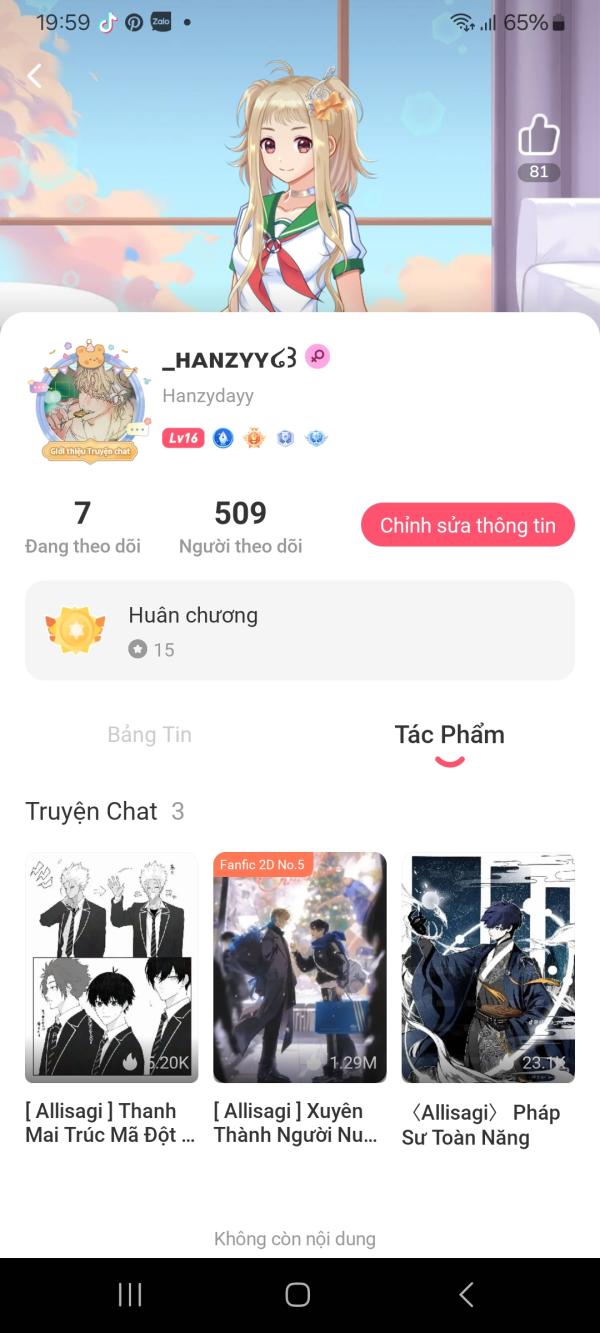Switch to the Bảng Tin tab
Image resolution: width=600 pixels, height=1333 pixels.
pos(149,735)
